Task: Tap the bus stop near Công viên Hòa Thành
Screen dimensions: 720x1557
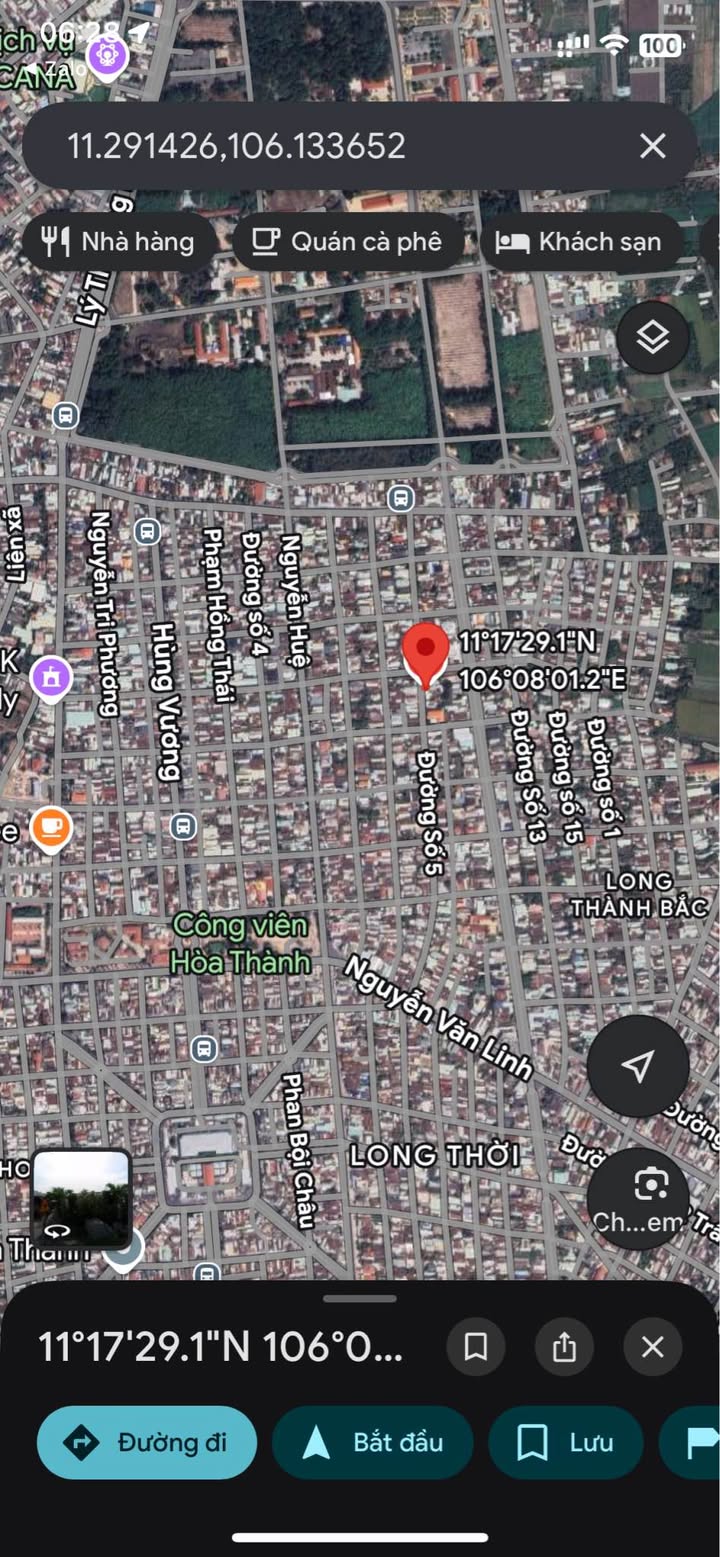Action: coord(204,1049)
